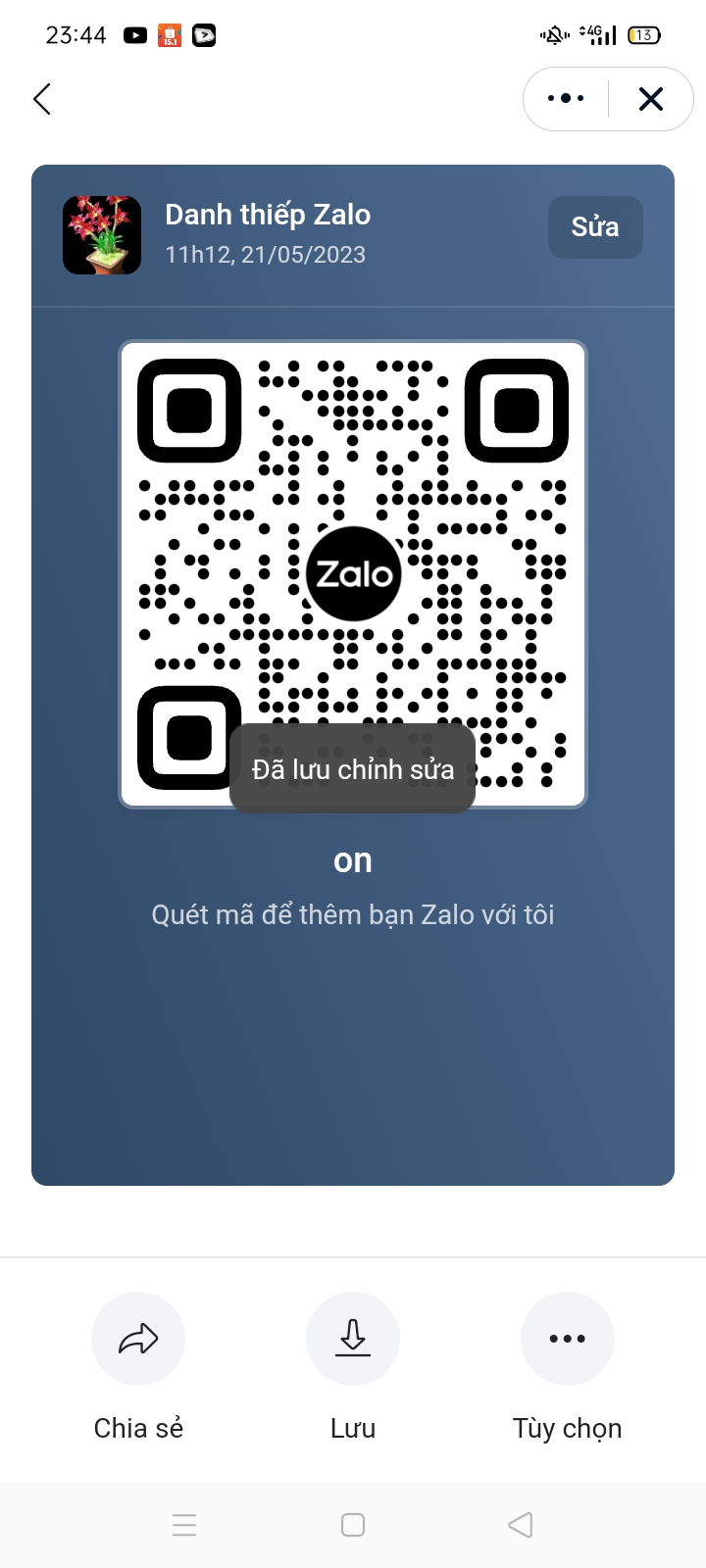Screen dimensions: 706x1568
Task: Open the three-dot menu at top right
Action: 566,99
